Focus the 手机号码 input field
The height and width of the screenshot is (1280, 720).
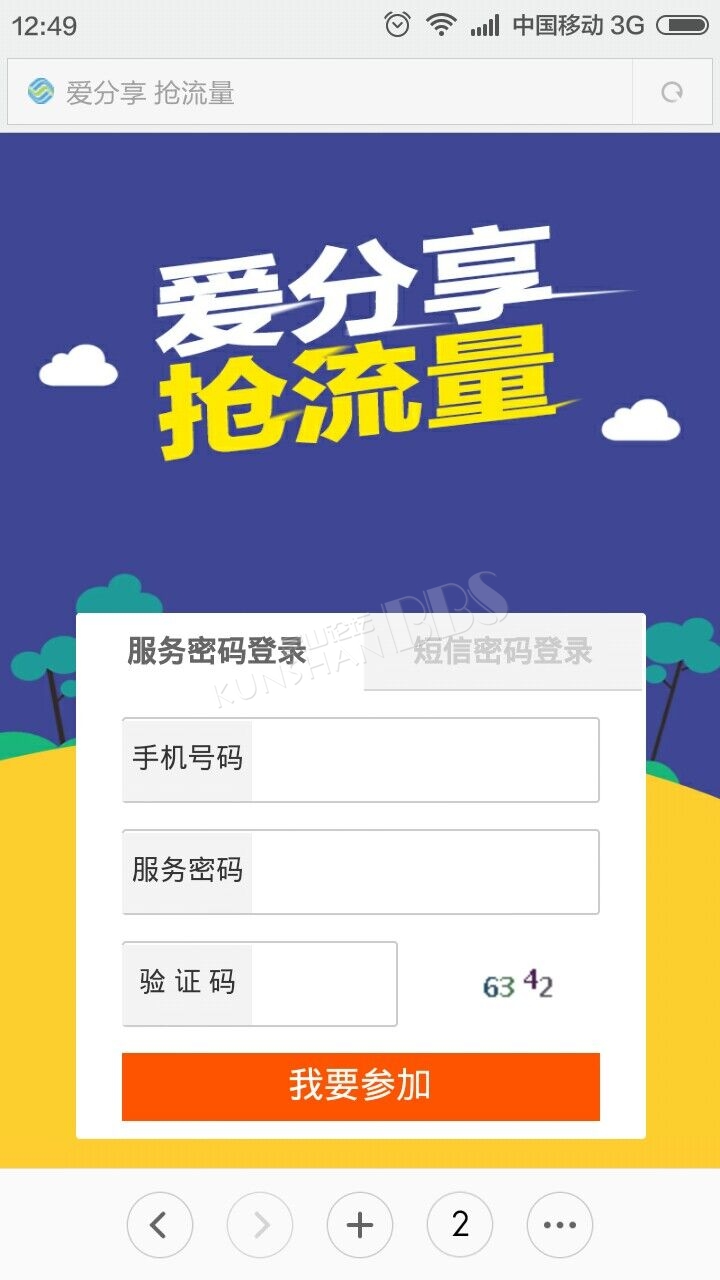coord(361,759)
